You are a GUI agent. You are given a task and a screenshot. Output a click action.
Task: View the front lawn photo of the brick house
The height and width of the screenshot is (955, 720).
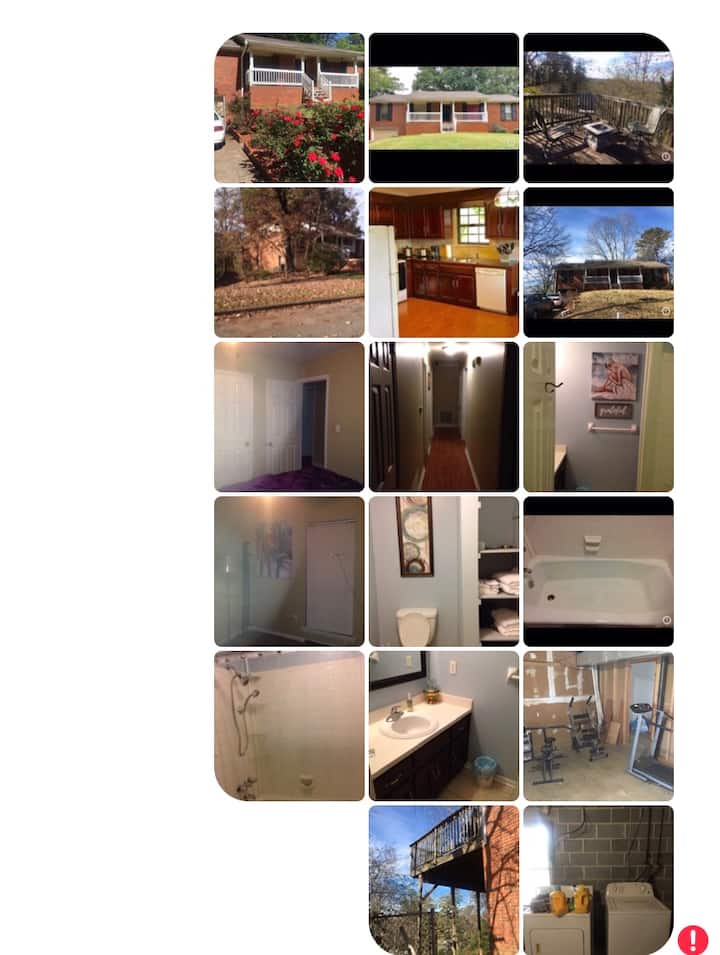(x=444, y=108)
